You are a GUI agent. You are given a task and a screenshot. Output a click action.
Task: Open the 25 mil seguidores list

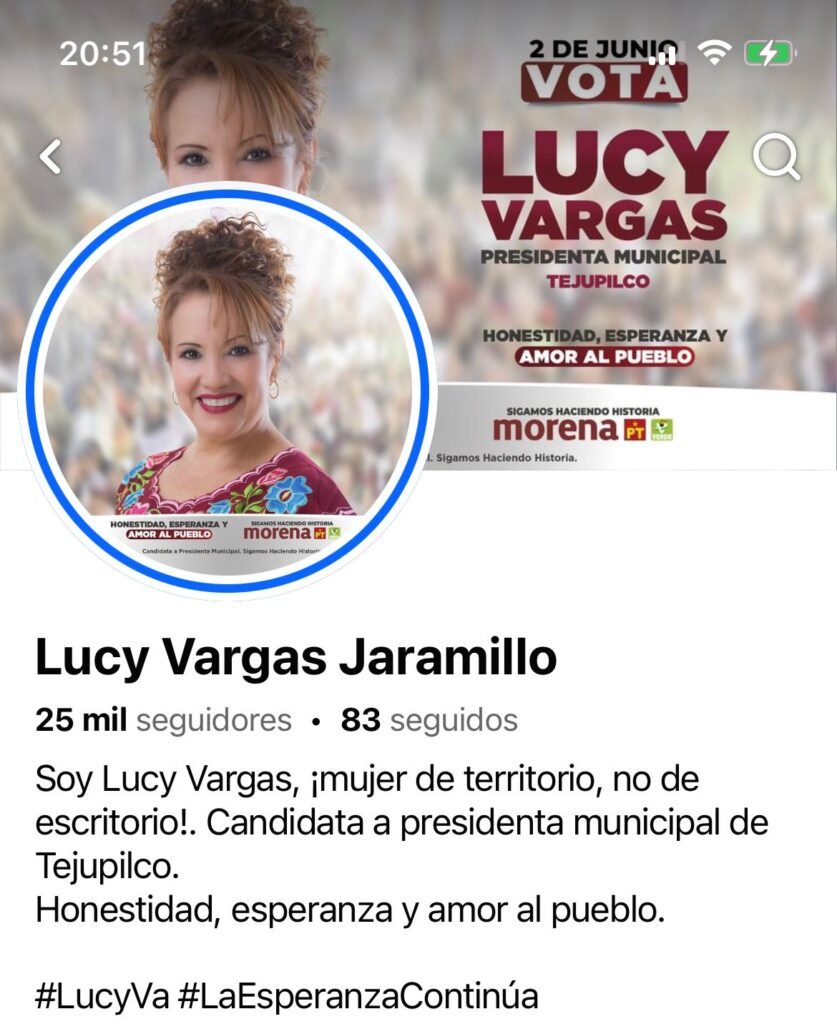pos(163,720)
